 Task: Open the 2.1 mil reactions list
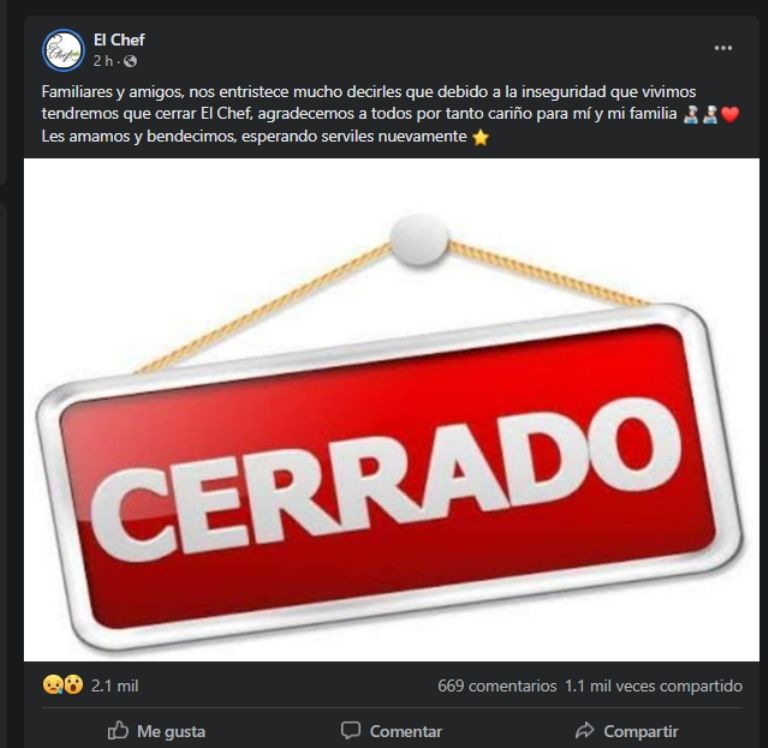coord(113,686)
